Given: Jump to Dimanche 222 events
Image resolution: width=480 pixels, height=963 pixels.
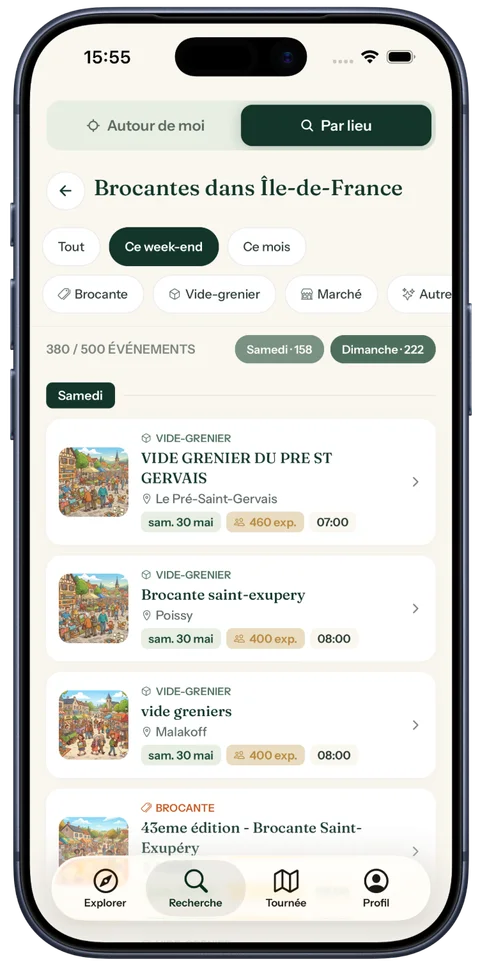Looking at the screenshot, I should (382, 349).
